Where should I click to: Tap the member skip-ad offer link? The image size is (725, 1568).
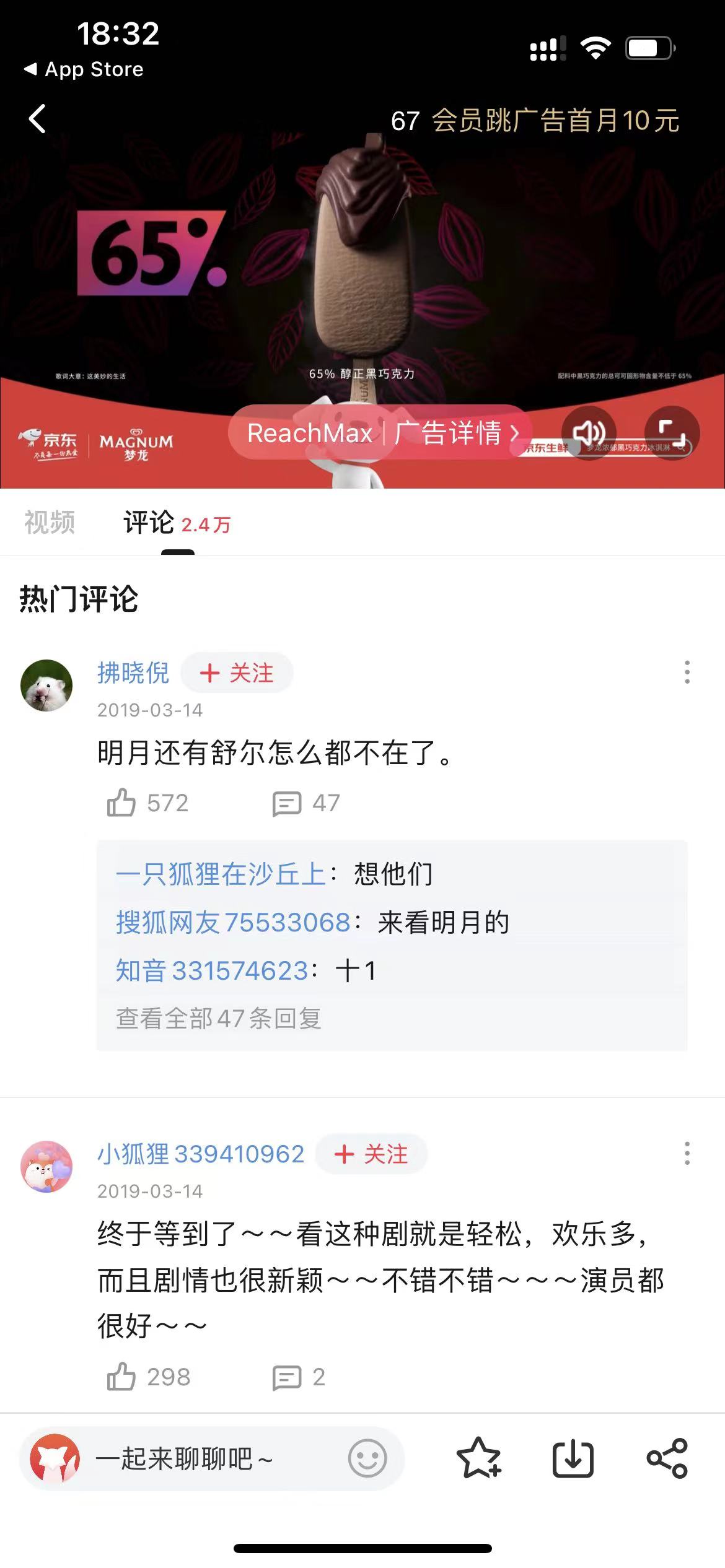(x=555, y=120)
